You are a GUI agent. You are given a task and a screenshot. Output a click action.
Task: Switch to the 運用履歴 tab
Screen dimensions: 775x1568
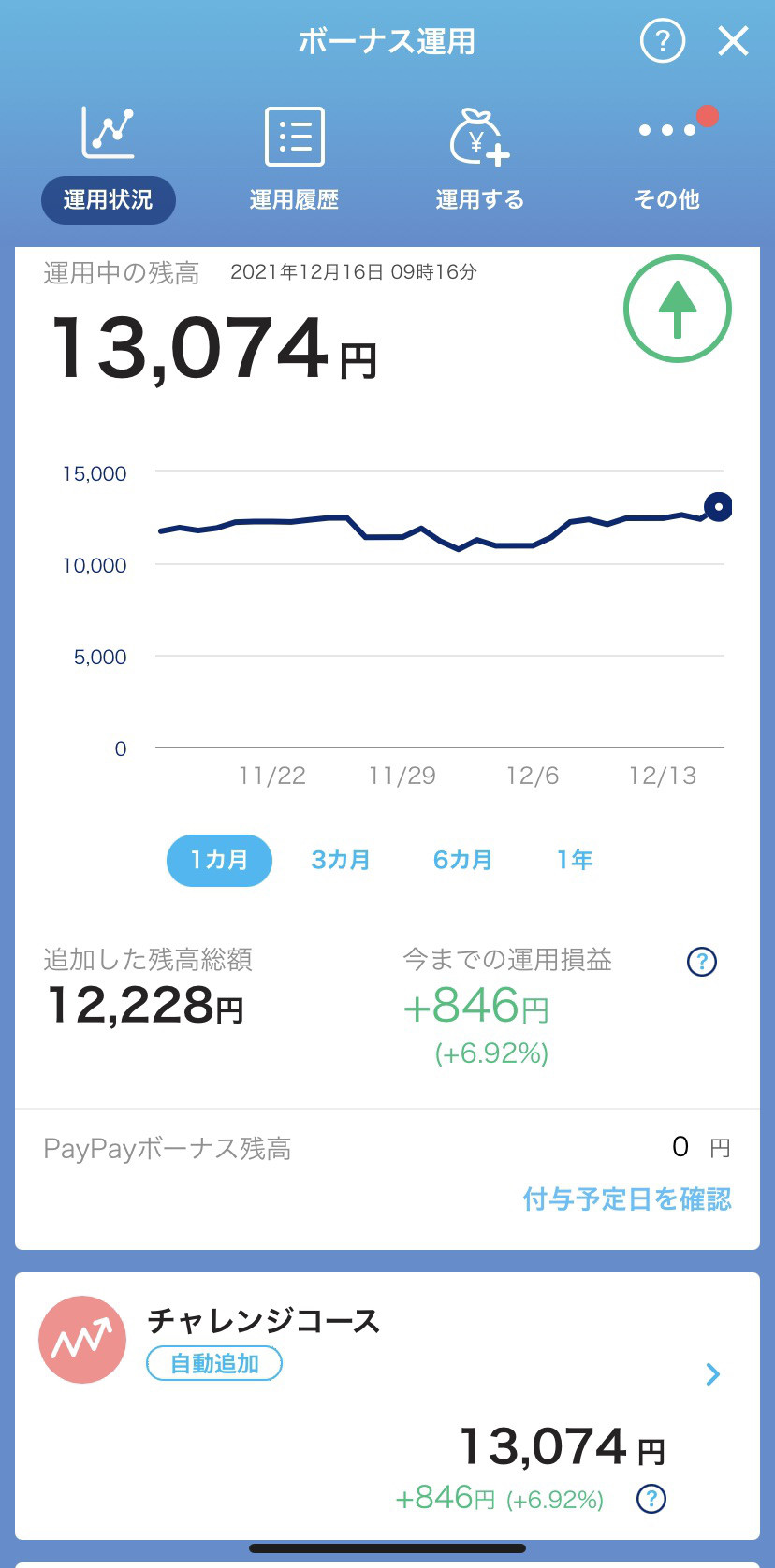(x=294, y=159)
